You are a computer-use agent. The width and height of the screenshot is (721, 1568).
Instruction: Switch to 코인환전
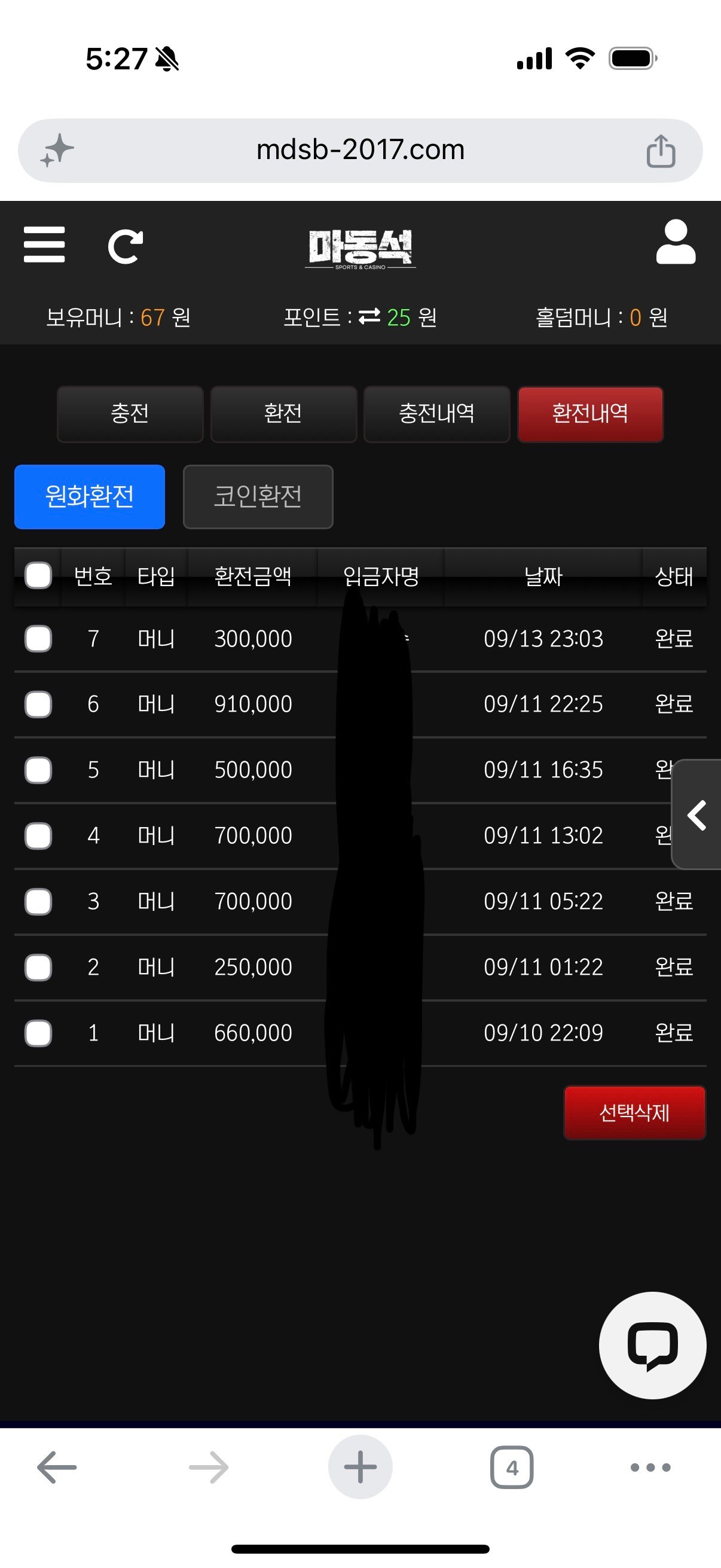pos(258,497)
